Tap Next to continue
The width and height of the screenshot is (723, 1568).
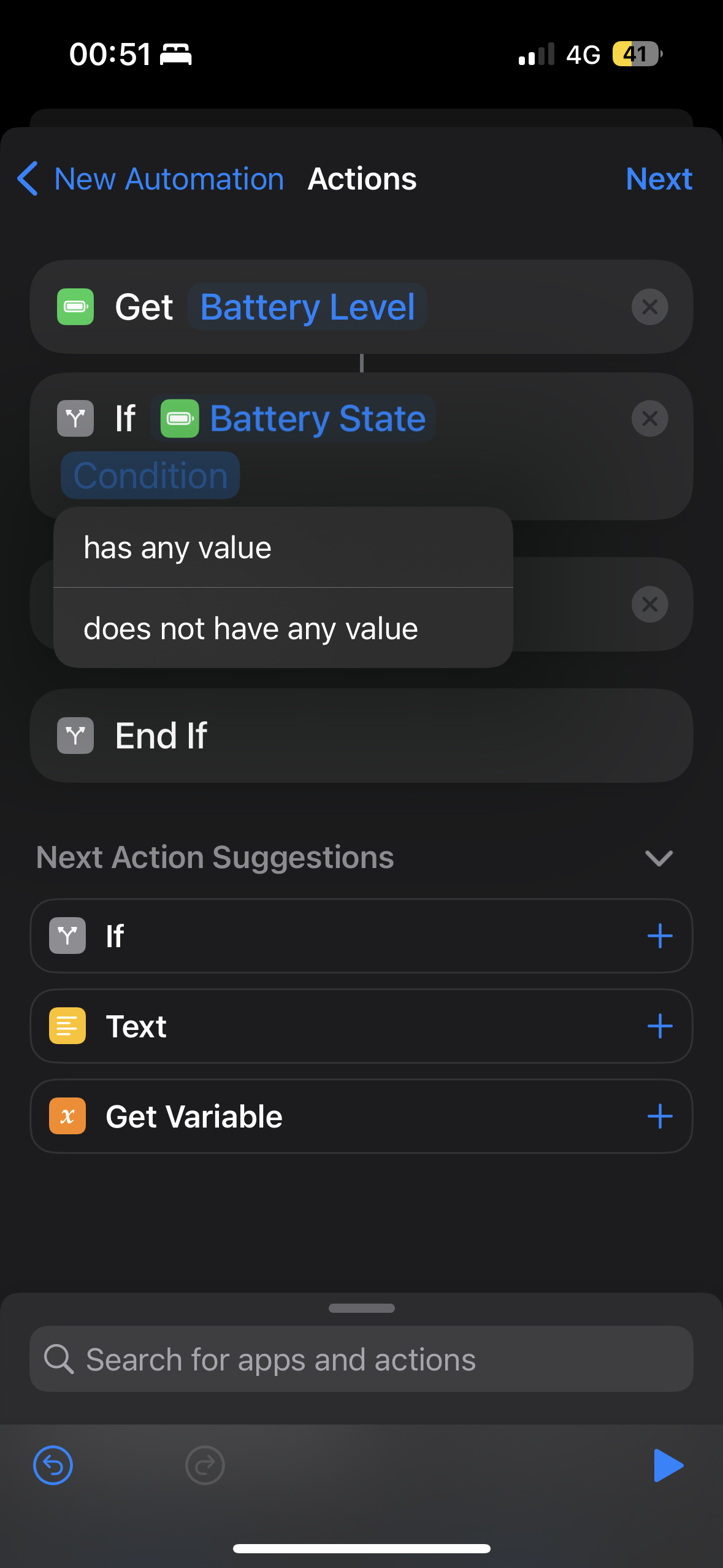(659, 179)
